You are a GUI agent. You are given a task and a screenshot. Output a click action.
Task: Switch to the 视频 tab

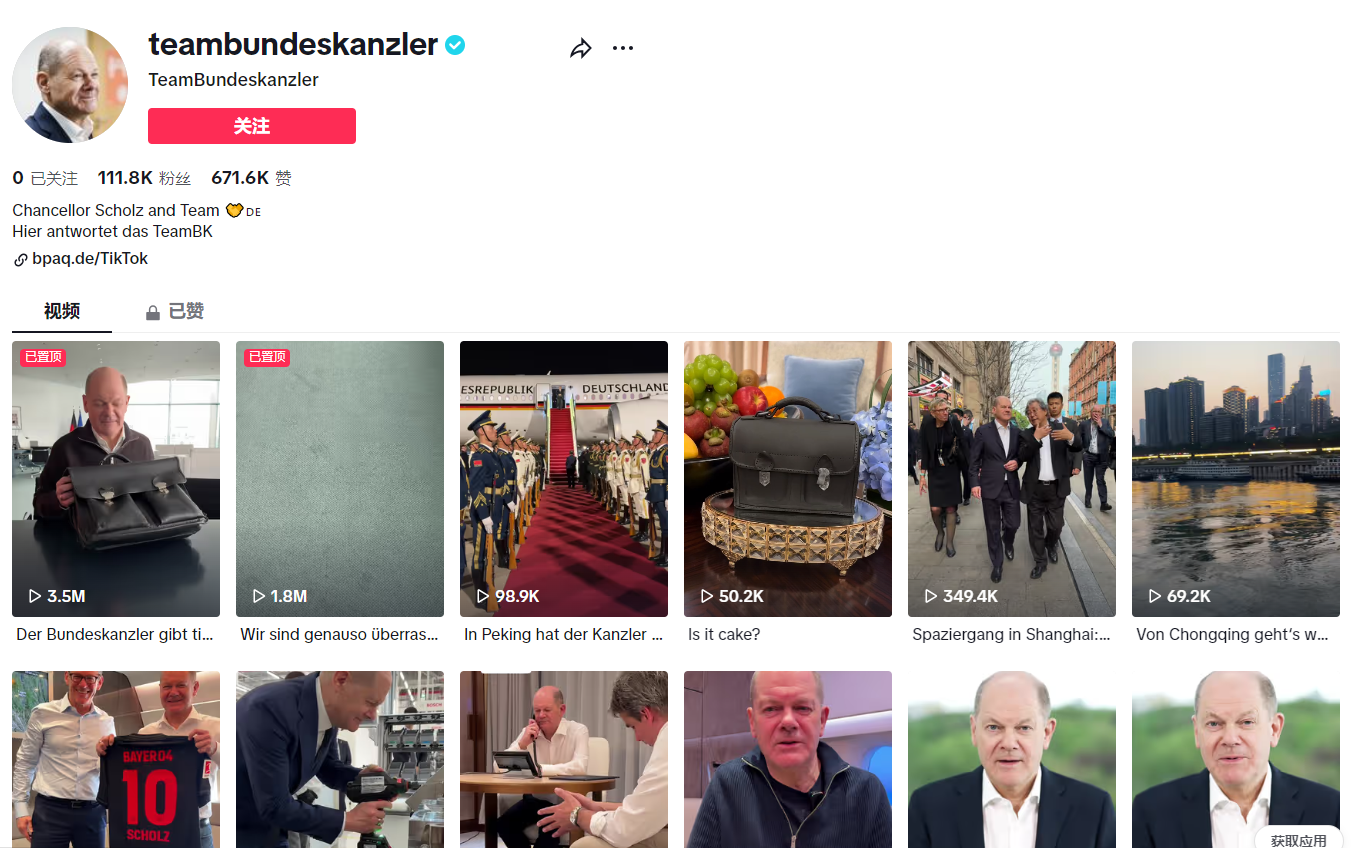pos(62,311)
